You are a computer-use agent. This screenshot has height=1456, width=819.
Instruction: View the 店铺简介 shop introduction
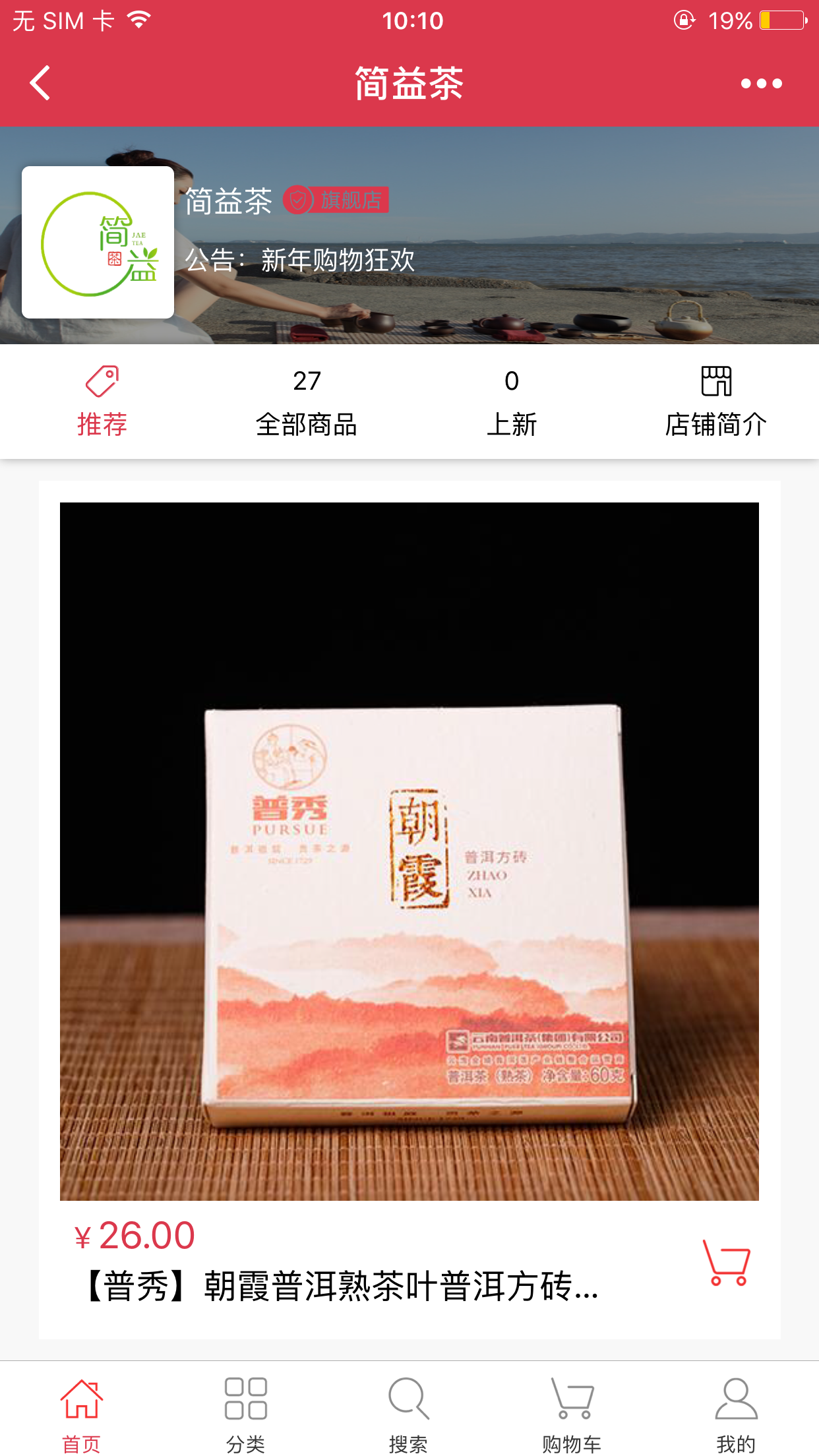click(716, 401)
